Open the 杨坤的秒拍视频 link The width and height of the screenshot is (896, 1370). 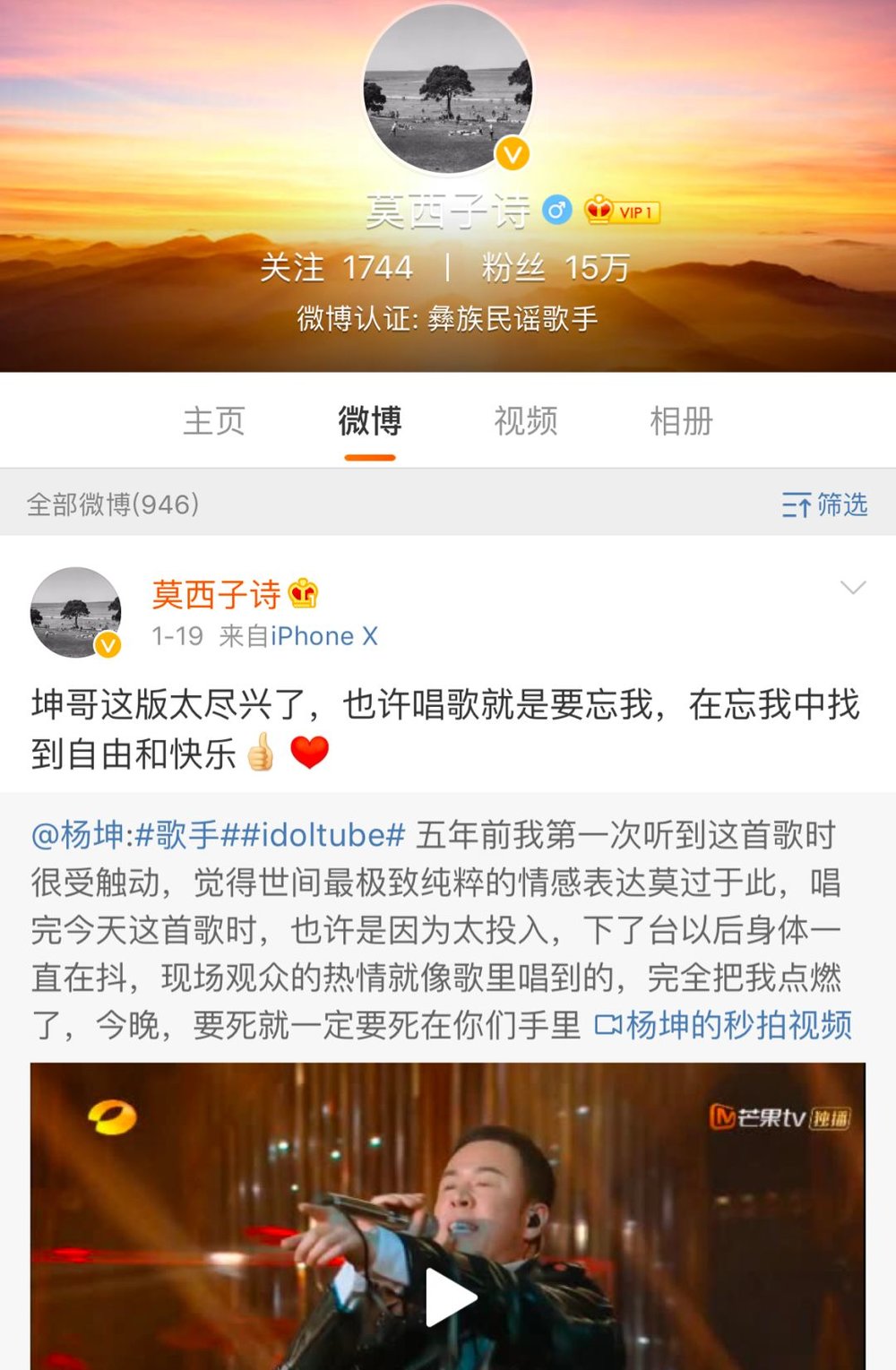point(724,1024)
